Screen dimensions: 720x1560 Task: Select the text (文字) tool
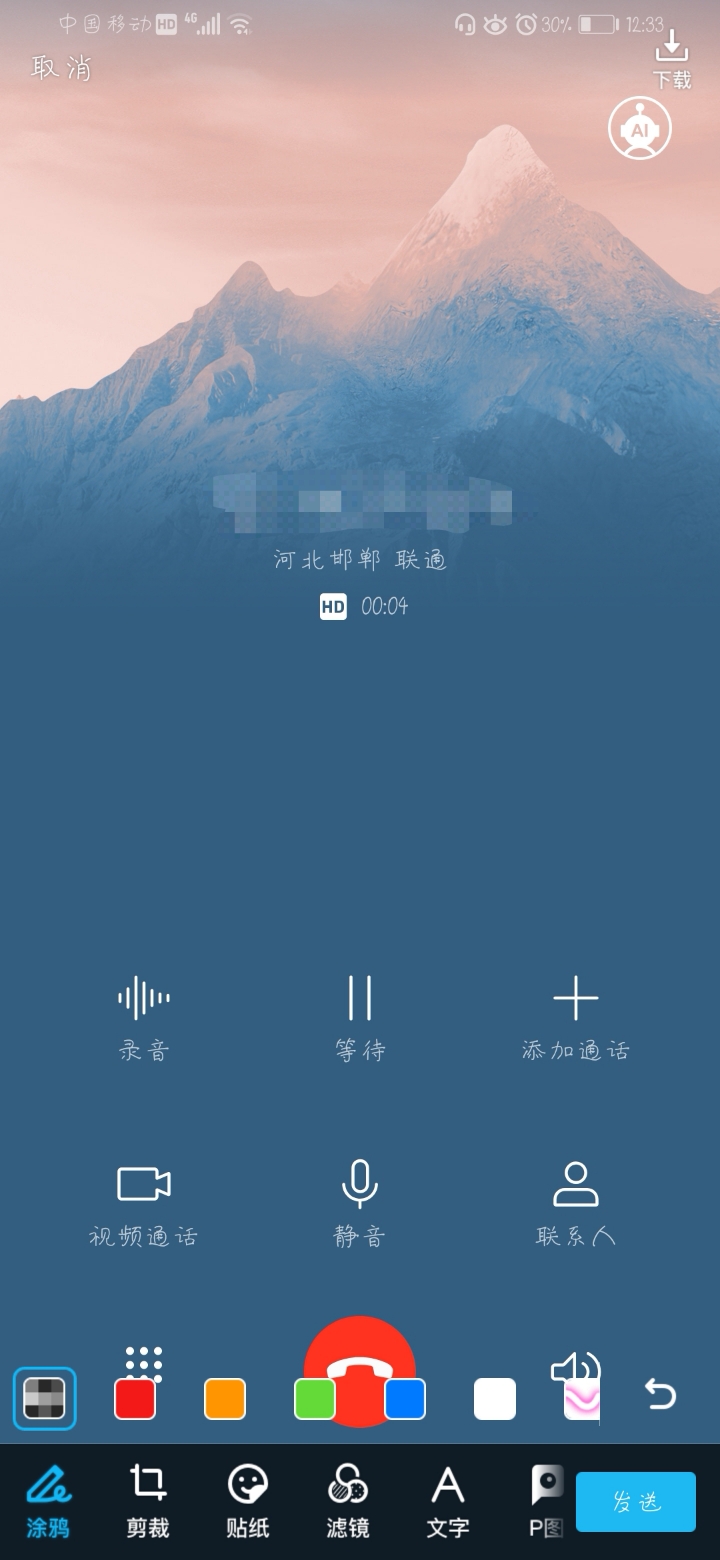(x=447, y=1500)
